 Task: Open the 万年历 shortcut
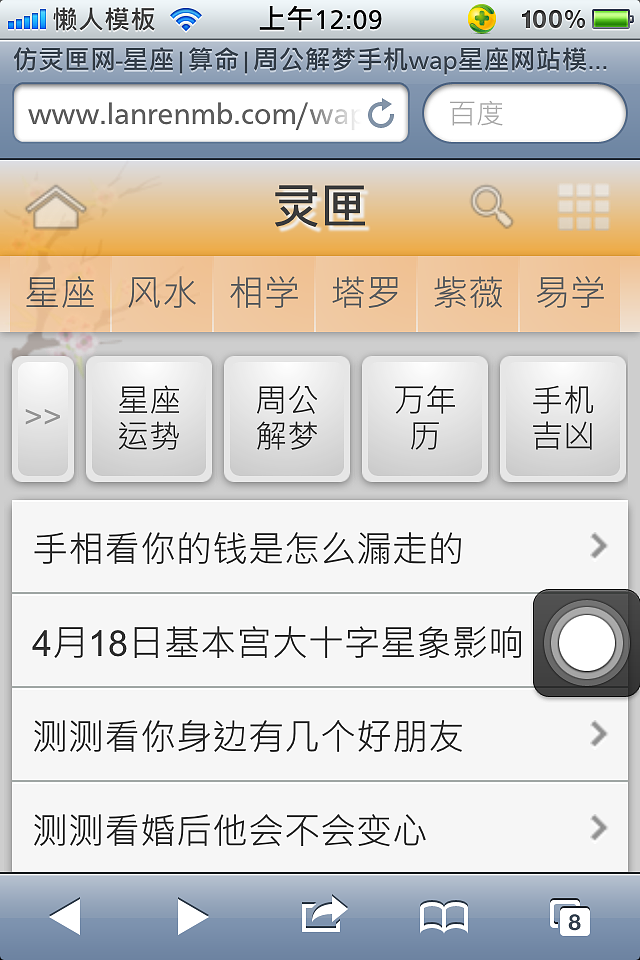point(425,418)
